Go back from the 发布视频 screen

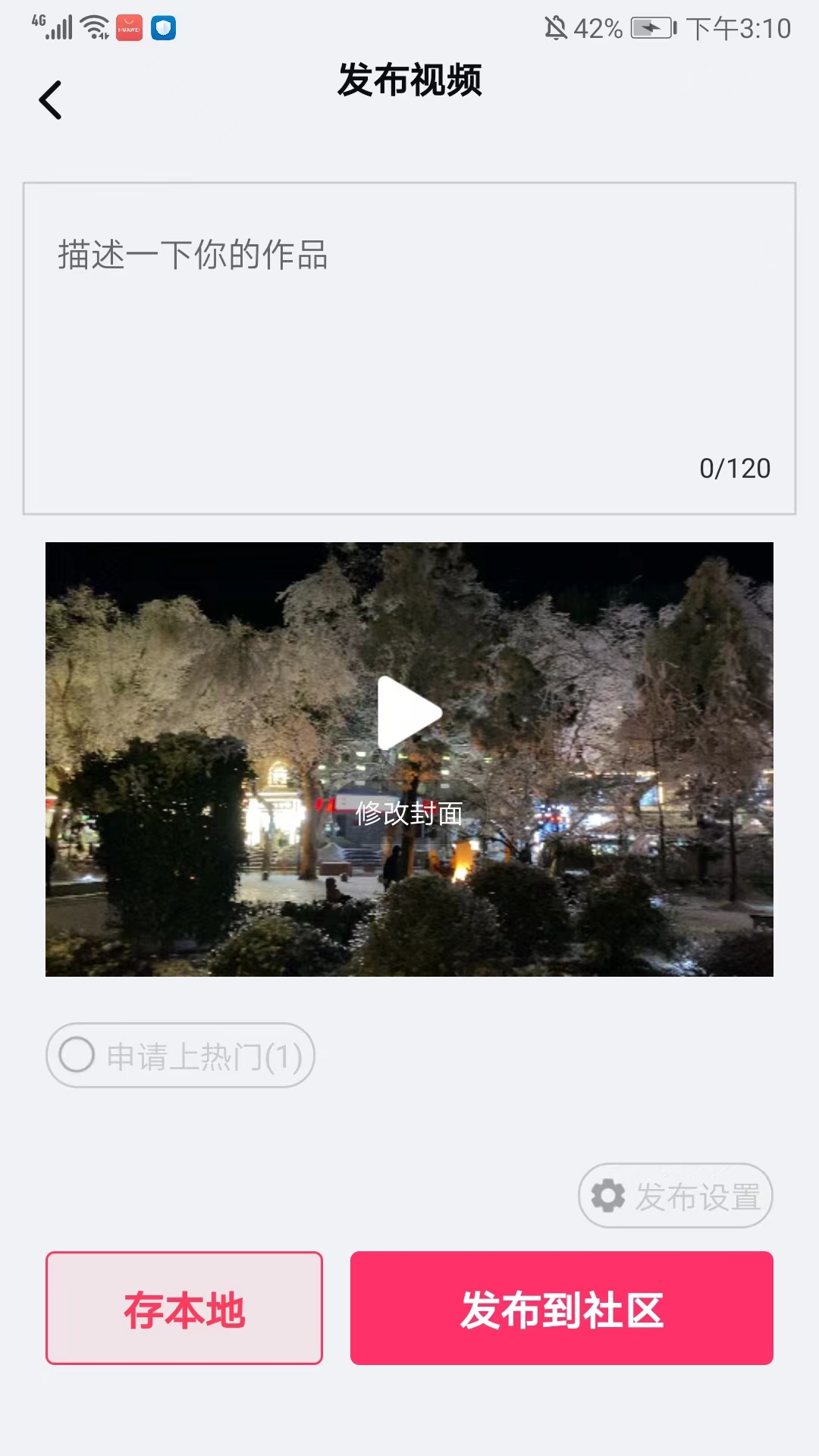pos(51,100)
